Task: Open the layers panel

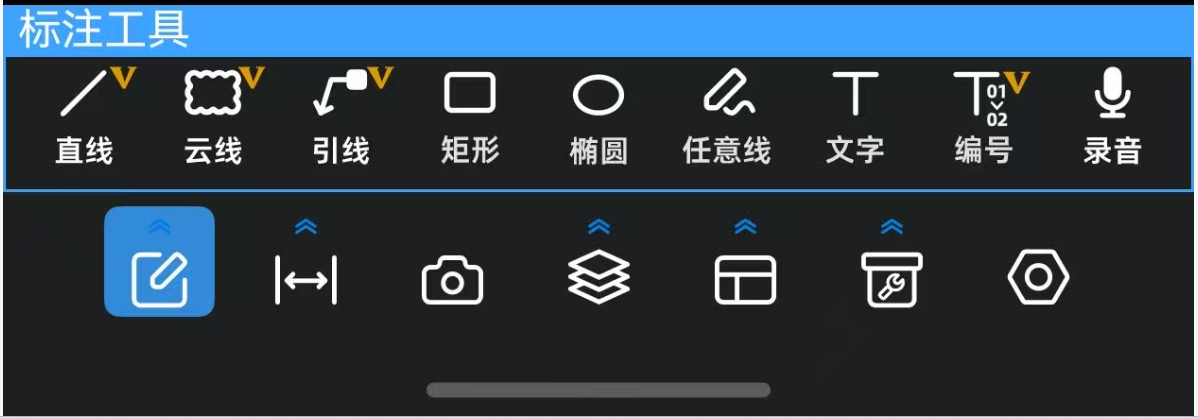Action: click(x=598, y=277)
